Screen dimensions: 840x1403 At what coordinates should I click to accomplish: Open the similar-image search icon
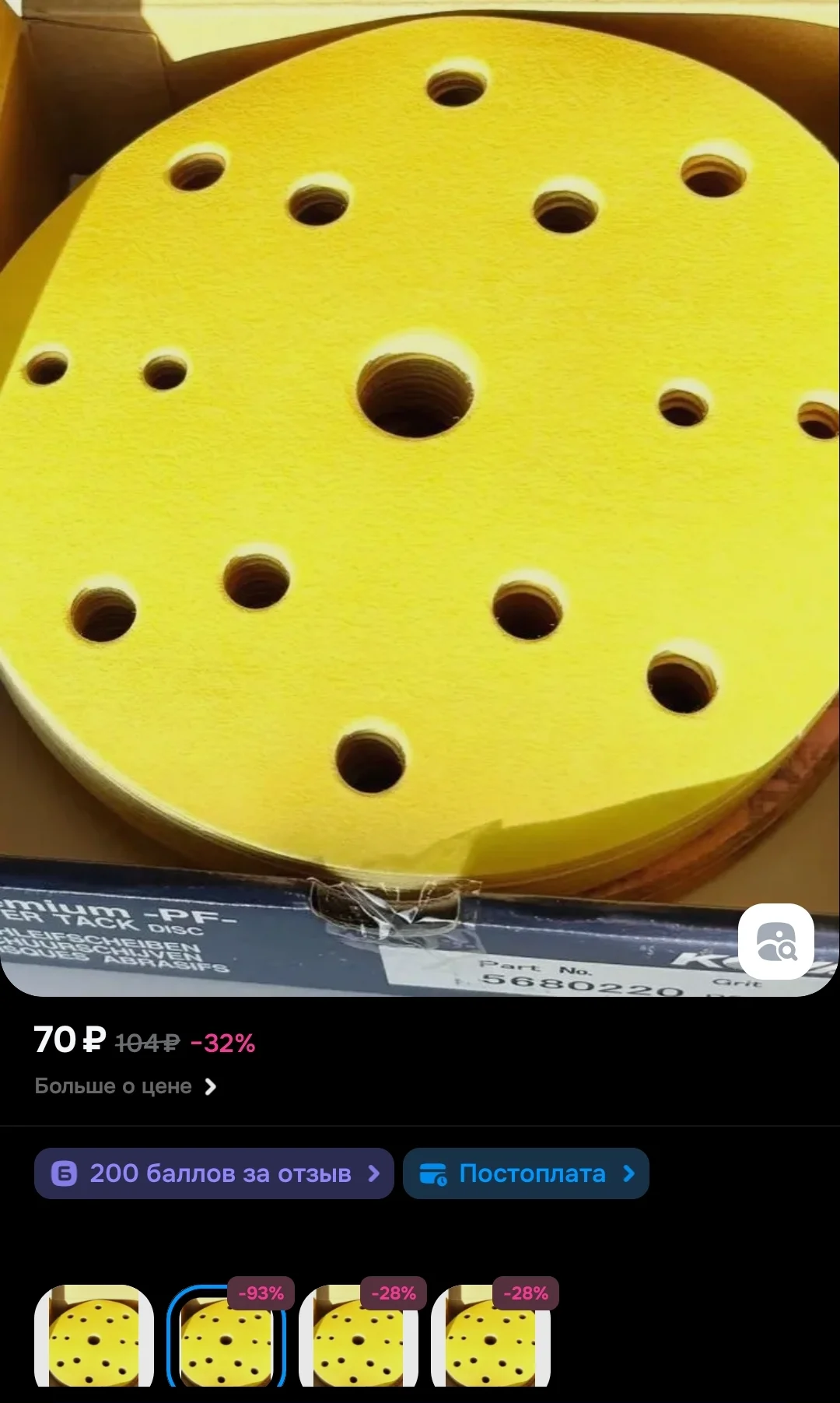[x=775, y=942]
